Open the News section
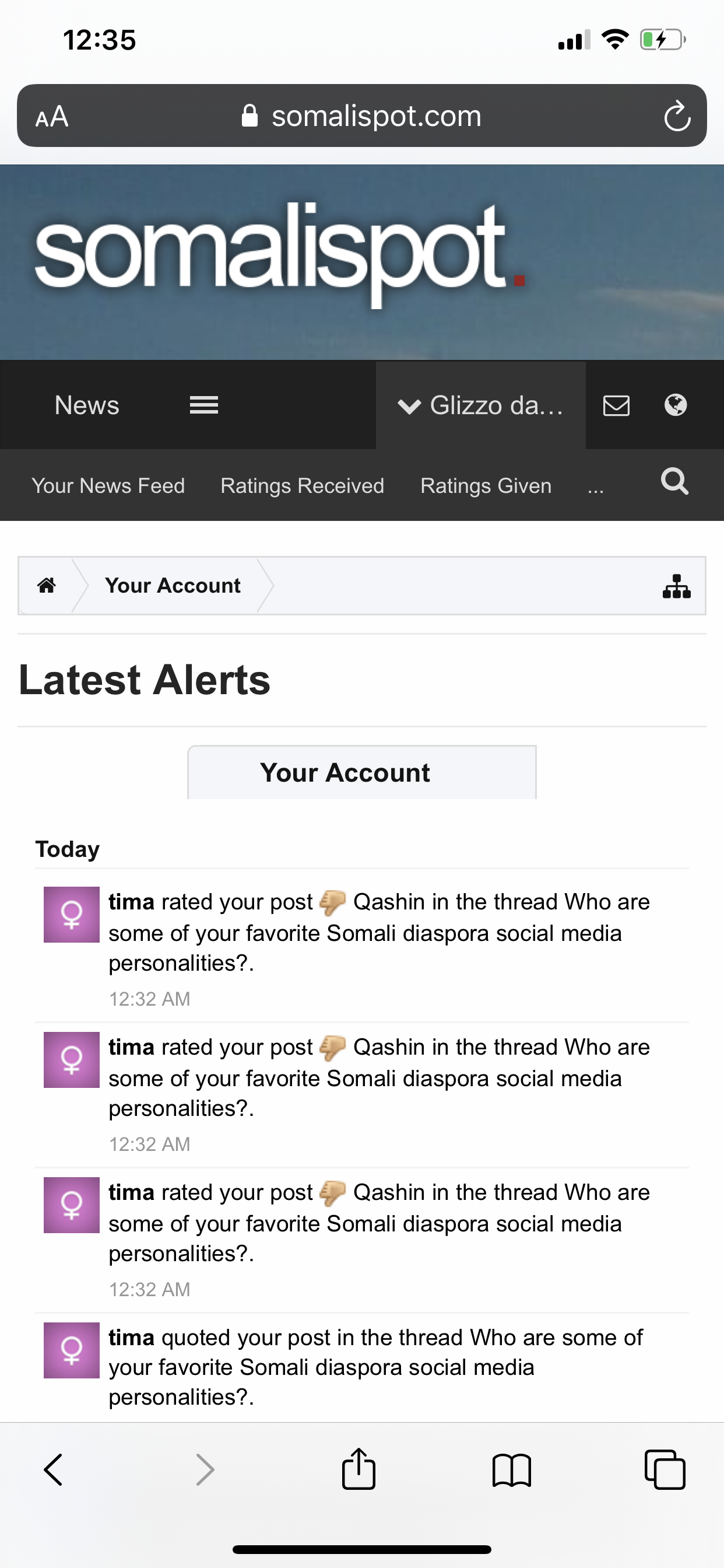724x1568 pixels. (x=86, y=405)
